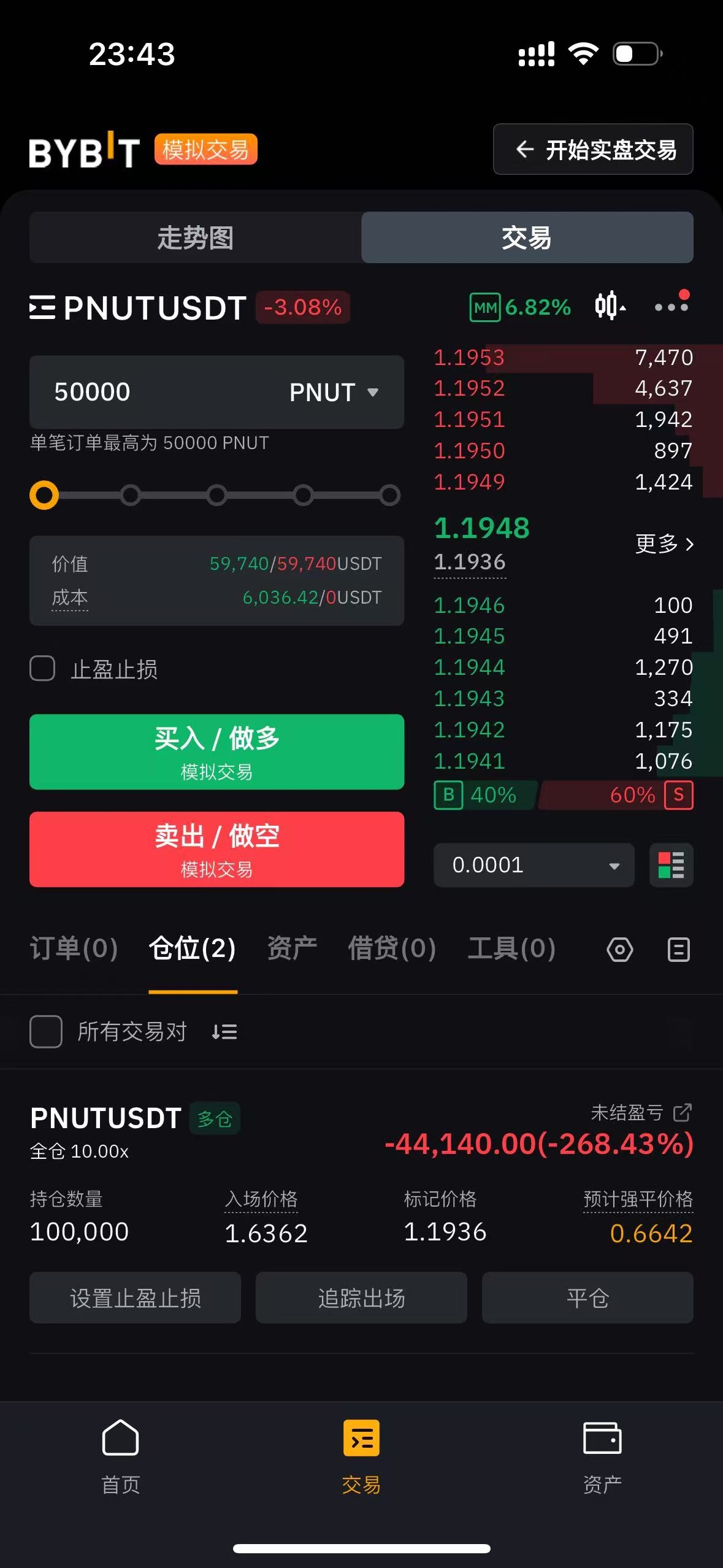Open the PNUTUSDT trading pair selector

pyautogui.click(x=138, y=307)
